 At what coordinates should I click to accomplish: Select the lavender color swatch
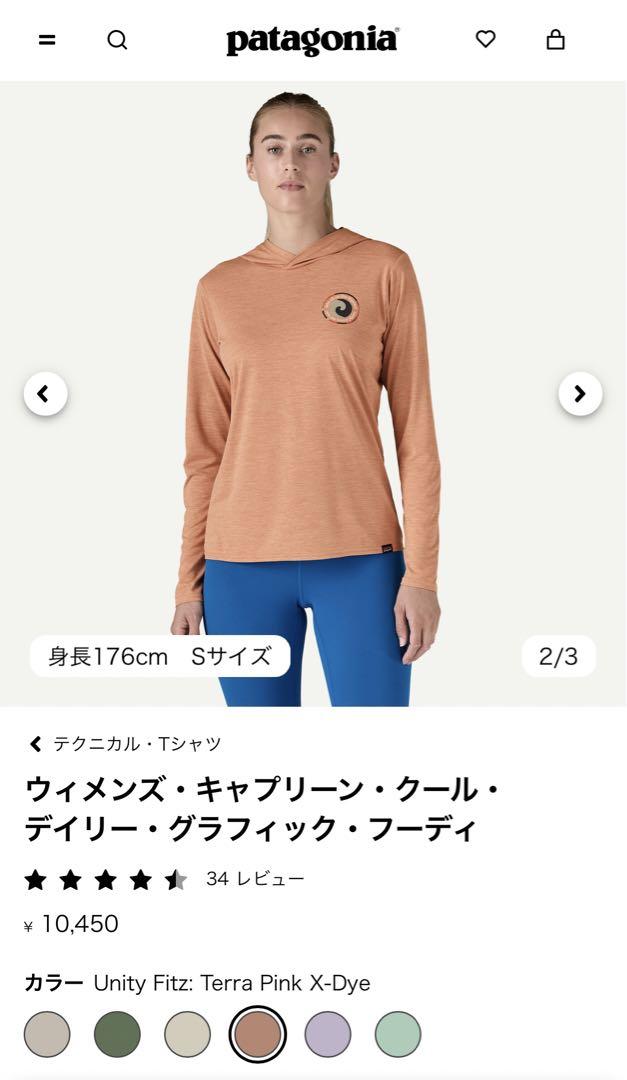(328, 1034)
